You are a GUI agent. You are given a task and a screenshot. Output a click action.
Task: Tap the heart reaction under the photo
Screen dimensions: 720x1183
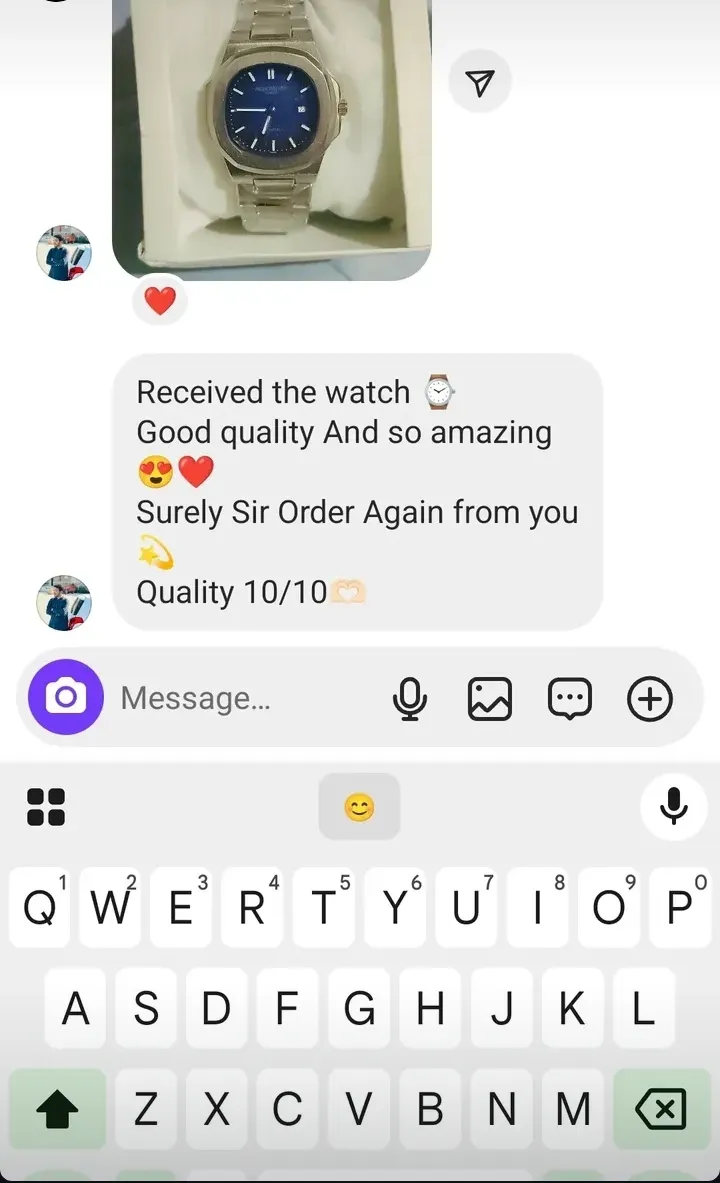[x=160, y=300]
